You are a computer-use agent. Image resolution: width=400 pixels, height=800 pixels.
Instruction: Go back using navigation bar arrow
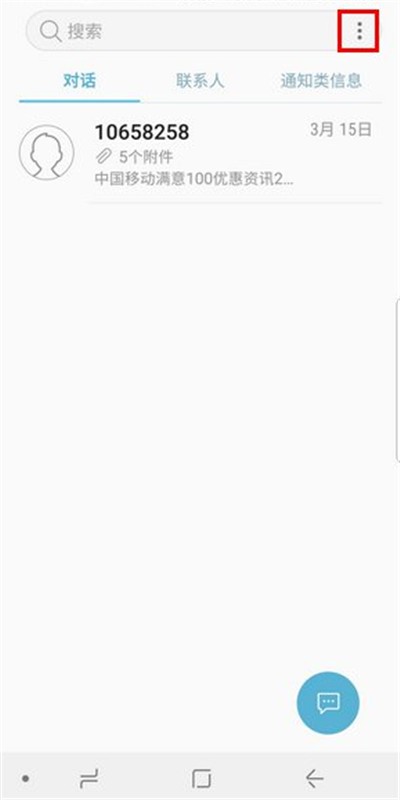click(314, 779)
